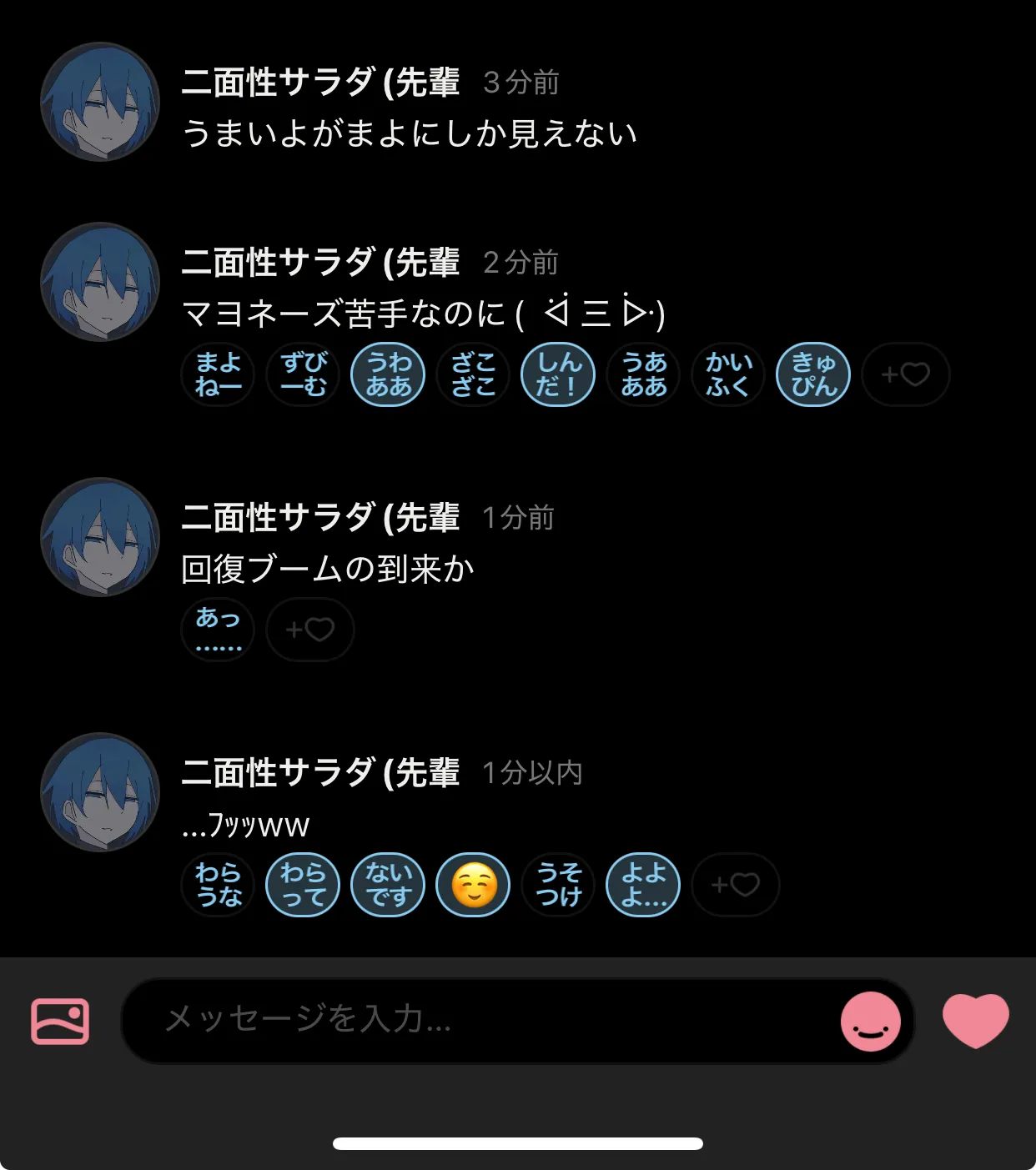
Task: Tap the わらうな reaction chip
Action: pos(218,885)
